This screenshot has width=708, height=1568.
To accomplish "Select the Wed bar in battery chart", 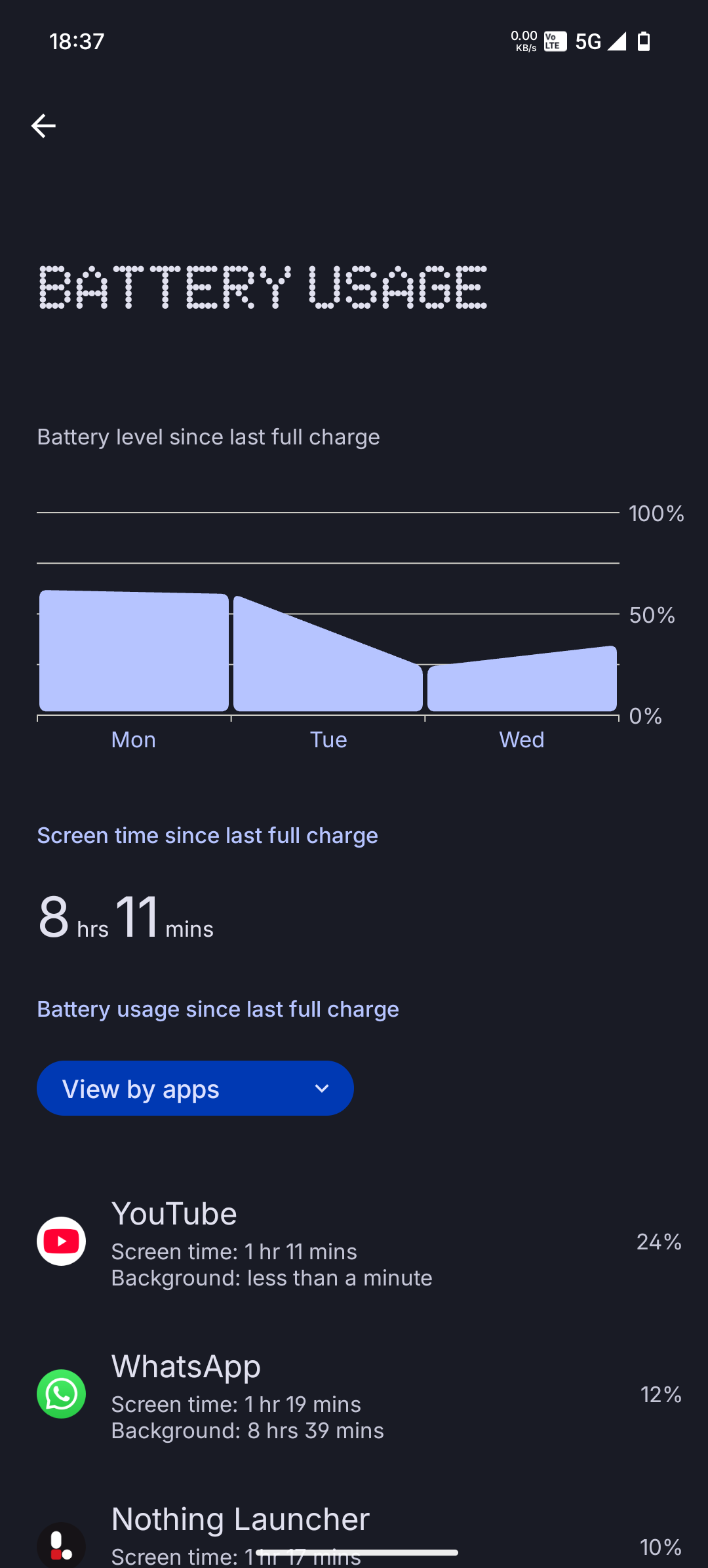I will click(522, 682).
